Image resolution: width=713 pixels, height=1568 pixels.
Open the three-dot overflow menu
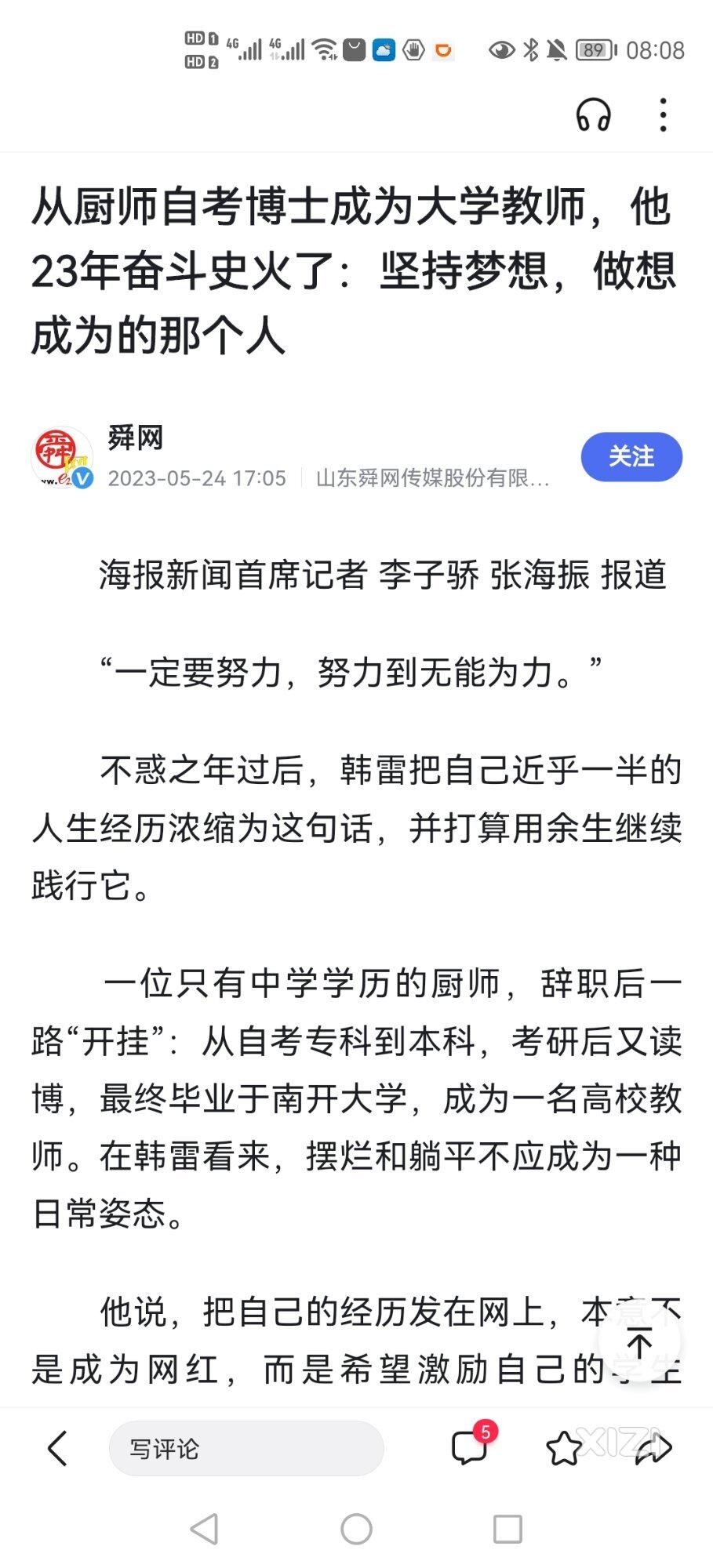[x=664, y=114]
